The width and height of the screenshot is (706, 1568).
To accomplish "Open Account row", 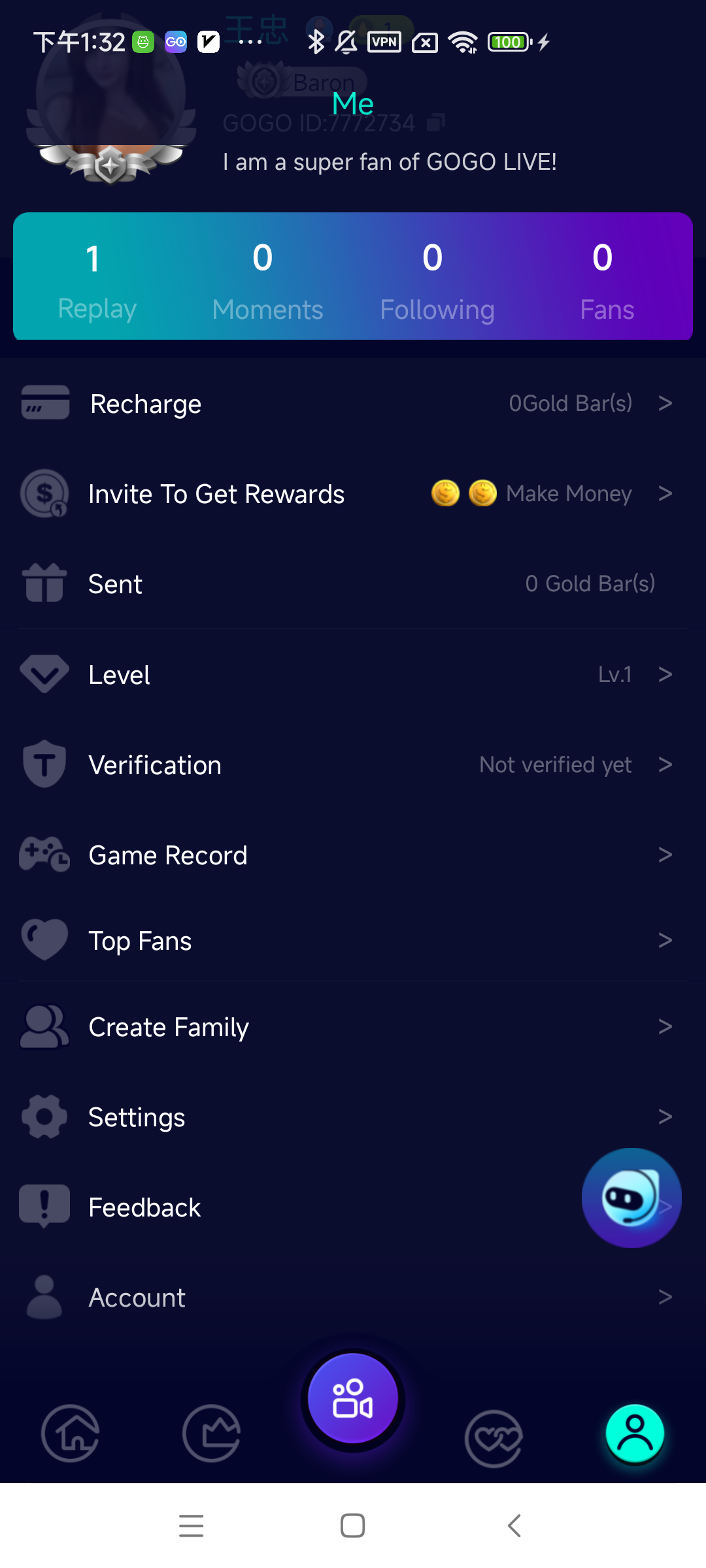I will [353, 1298].
